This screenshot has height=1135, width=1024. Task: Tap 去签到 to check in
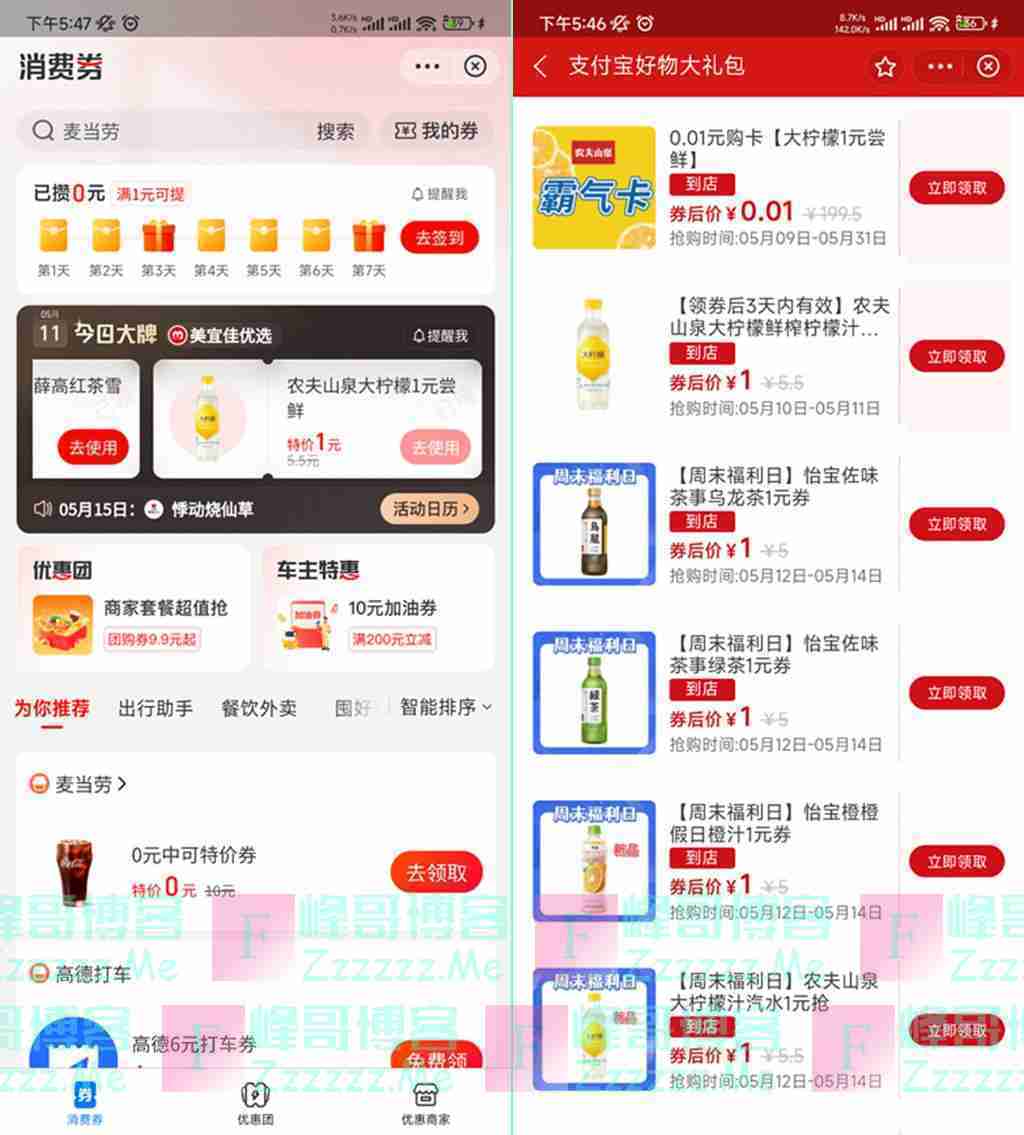(439, 237)
